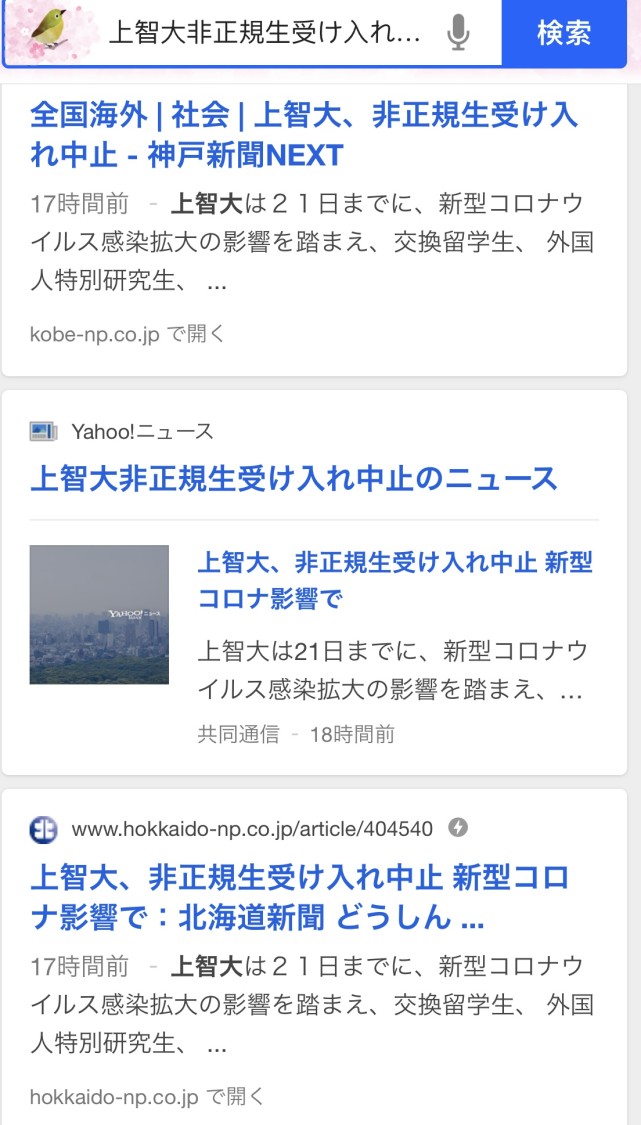
Task: Tap the 検索 button
Action: 563,33
